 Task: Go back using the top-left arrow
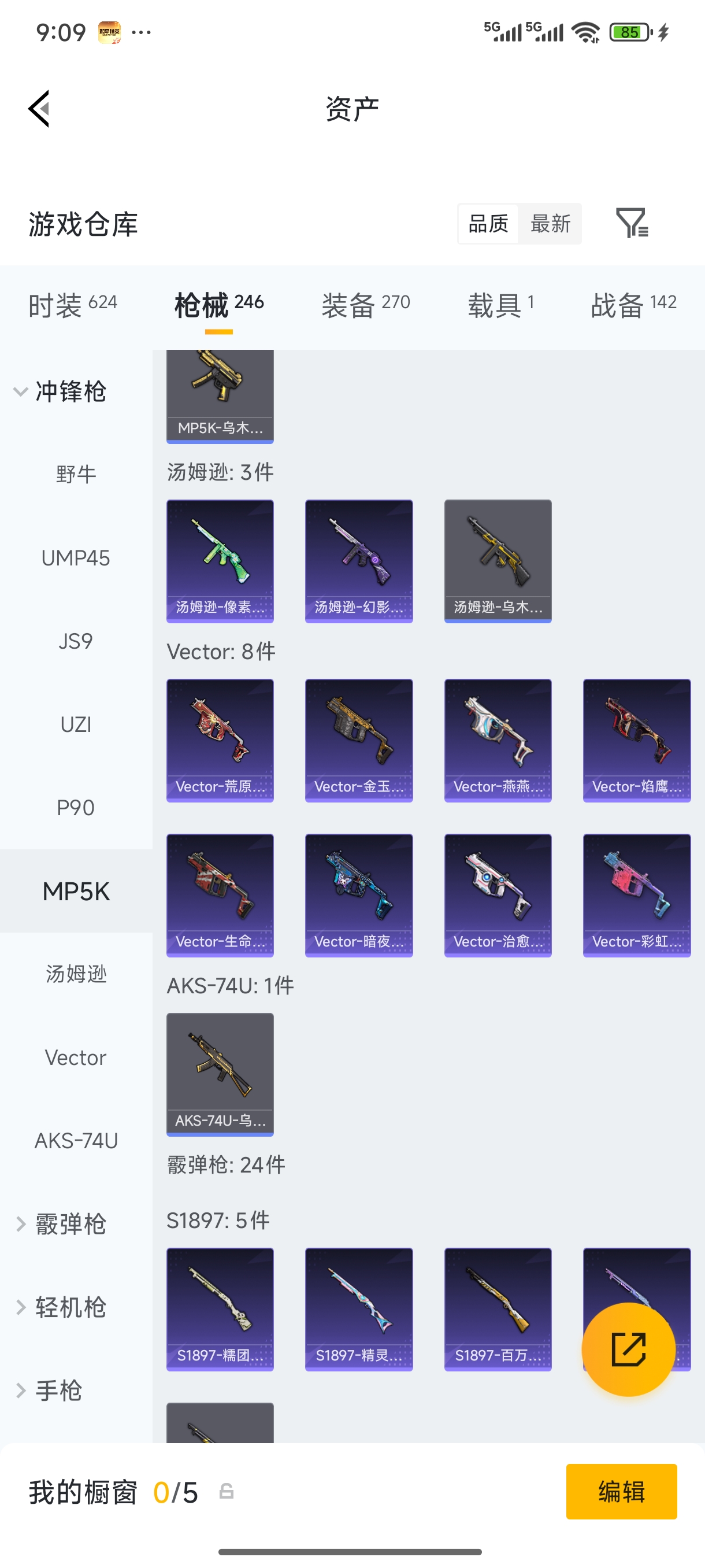pyautogui.click(x=39, y=109)
